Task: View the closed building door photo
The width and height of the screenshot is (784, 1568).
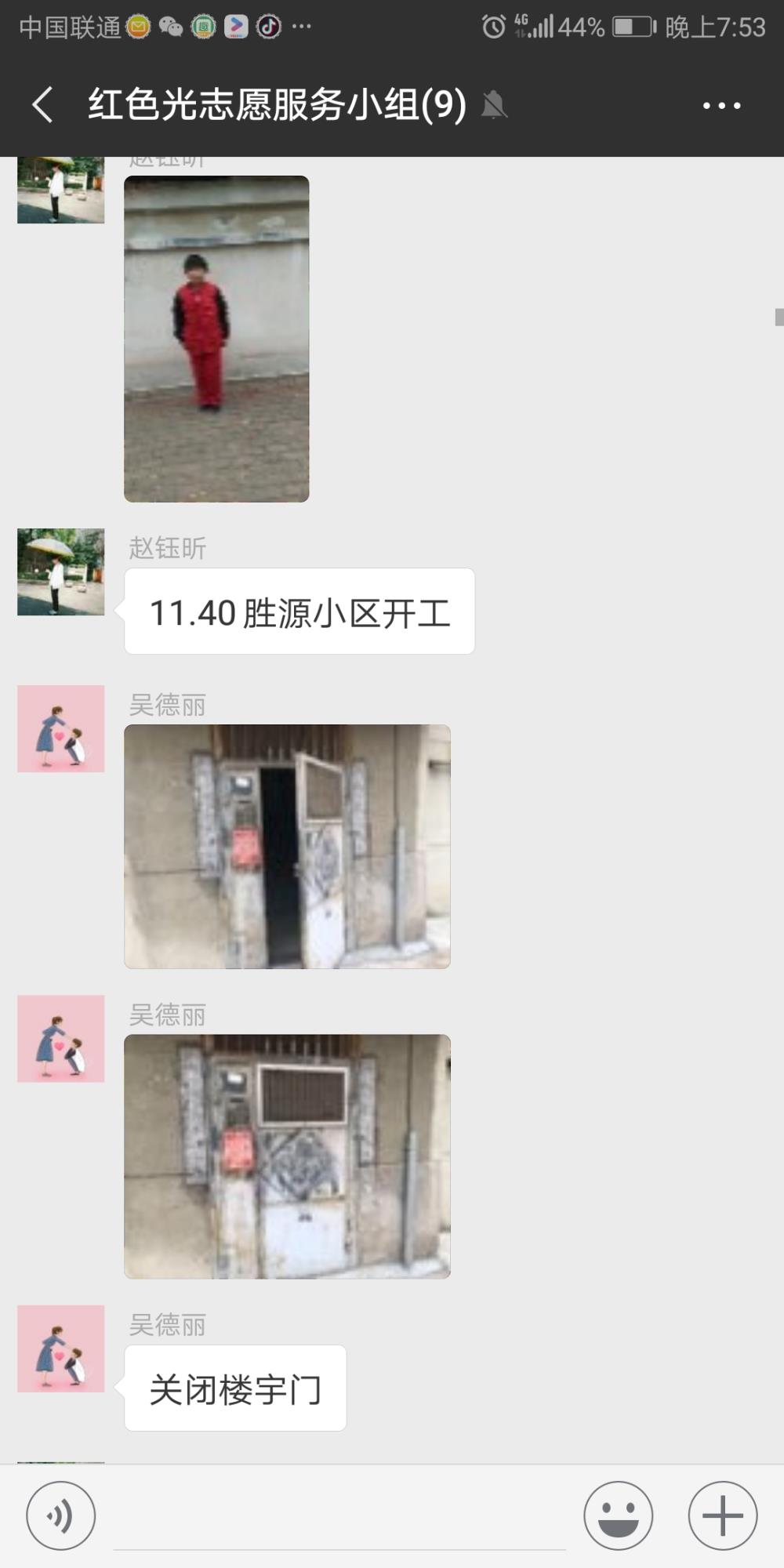Action: click(287, 1156)
